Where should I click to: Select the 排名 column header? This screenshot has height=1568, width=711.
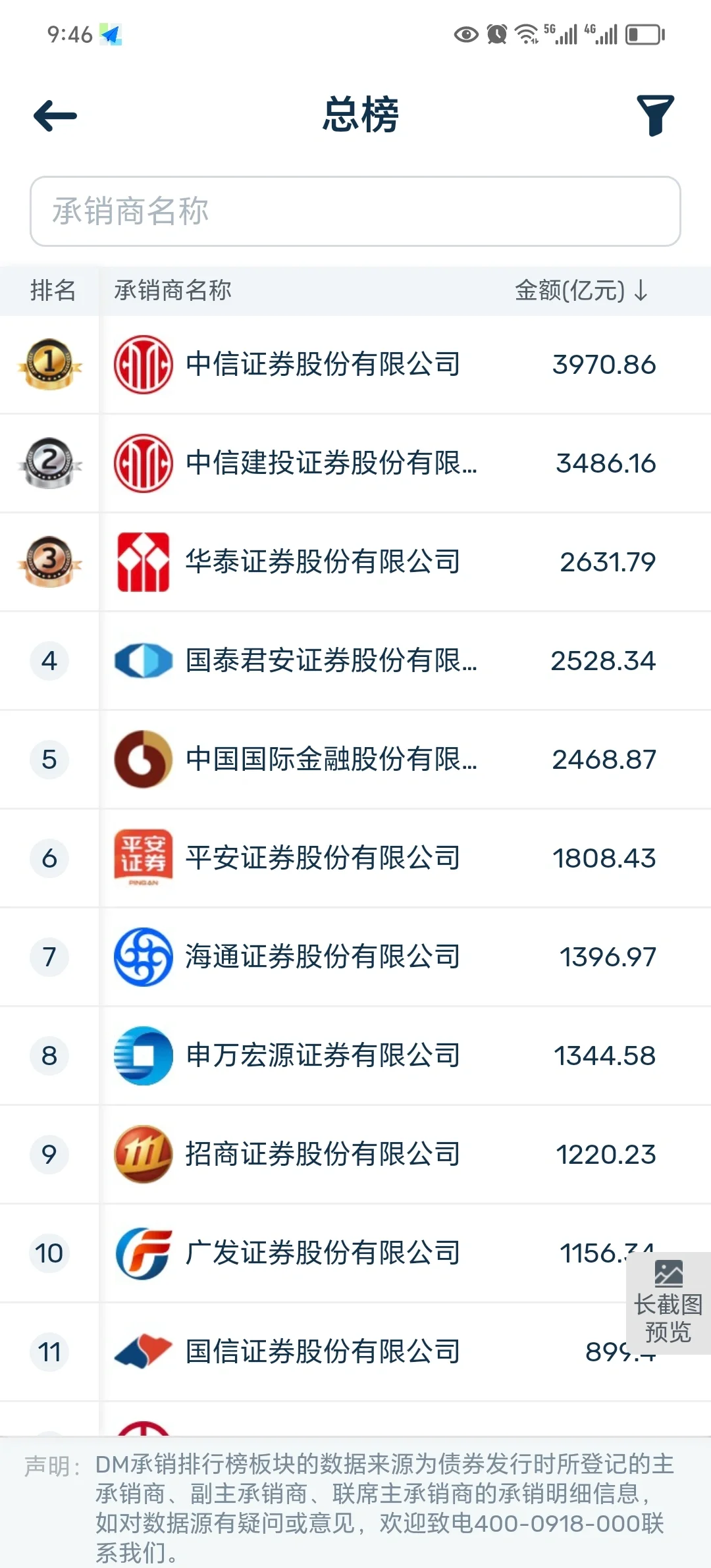click(x=51, y=290)
